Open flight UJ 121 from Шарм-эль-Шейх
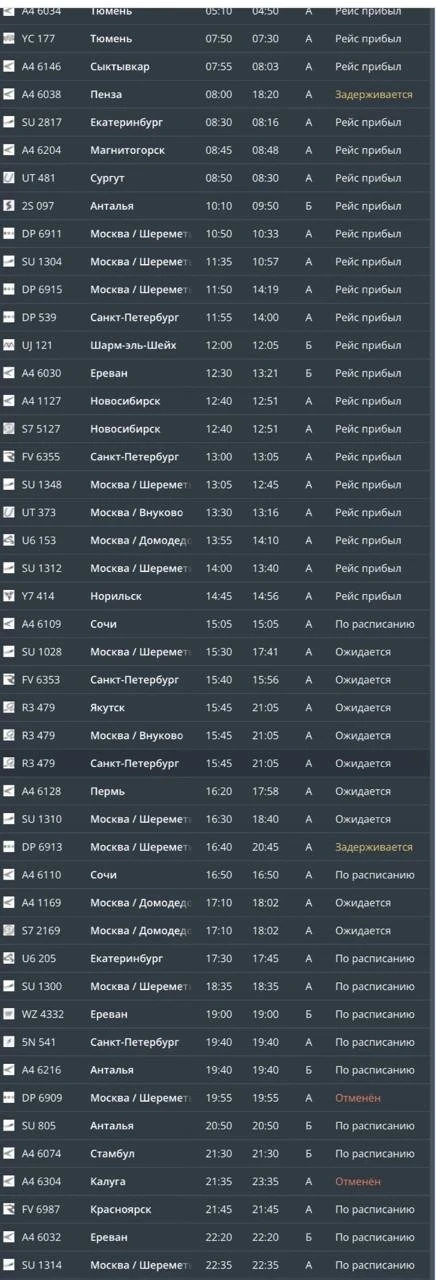The height and width of the screenshot is (1280, 436). (218, 345)
